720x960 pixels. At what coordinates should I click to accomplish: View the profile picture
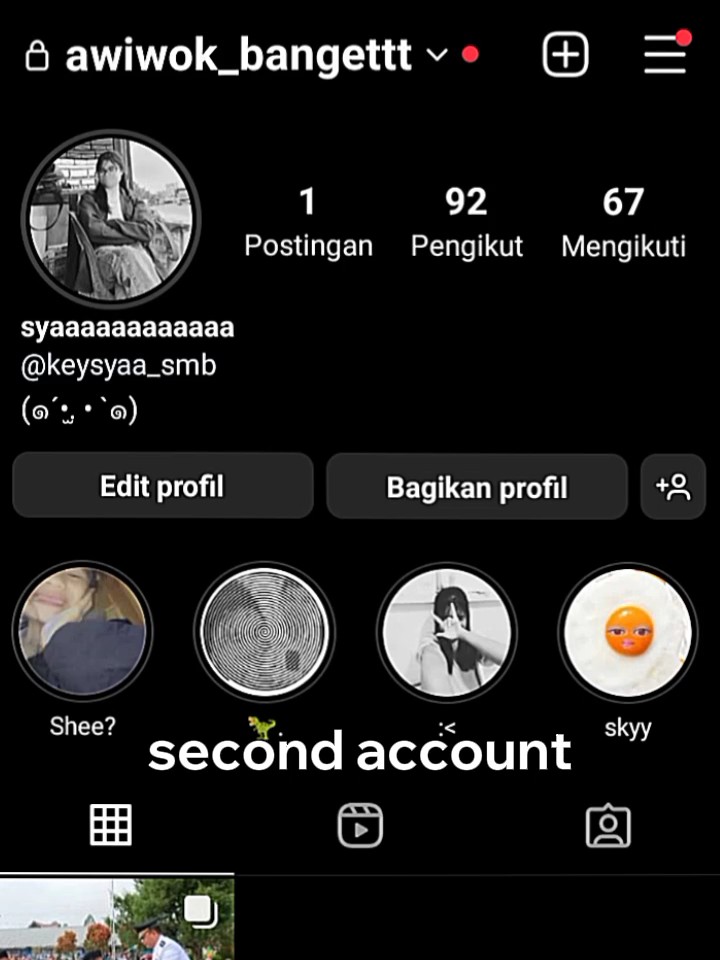(111, 219)
